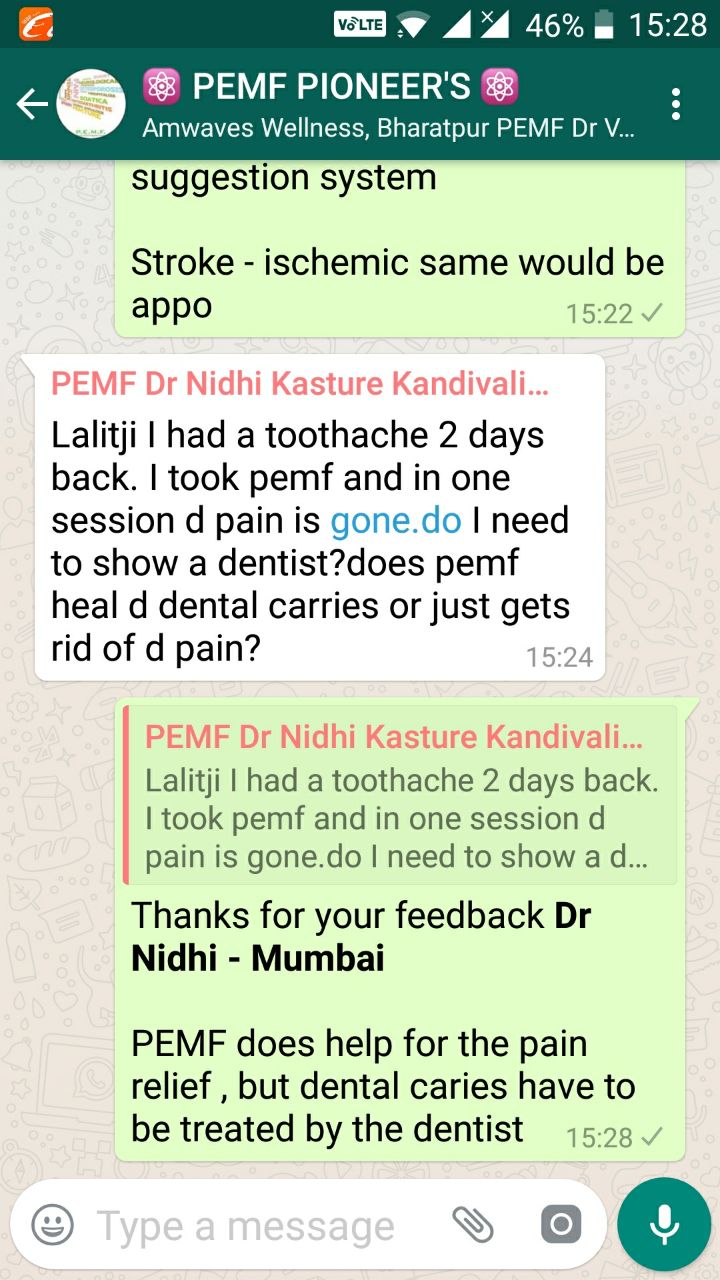Jump to the quoted Dr Nidhi message

[x=400, y=795]
